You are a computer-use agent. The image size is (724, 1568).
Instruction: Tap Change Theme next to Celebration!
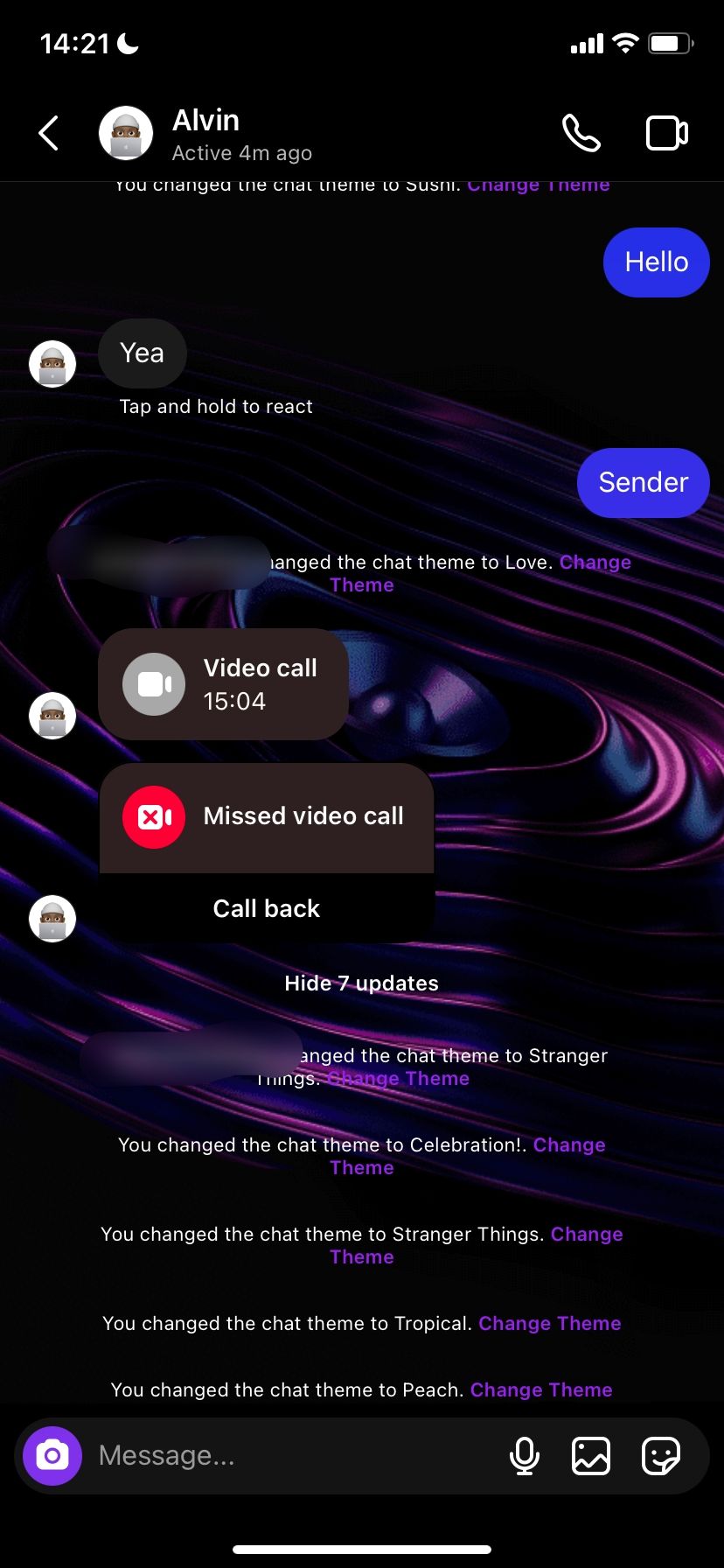pos(568,1145)
